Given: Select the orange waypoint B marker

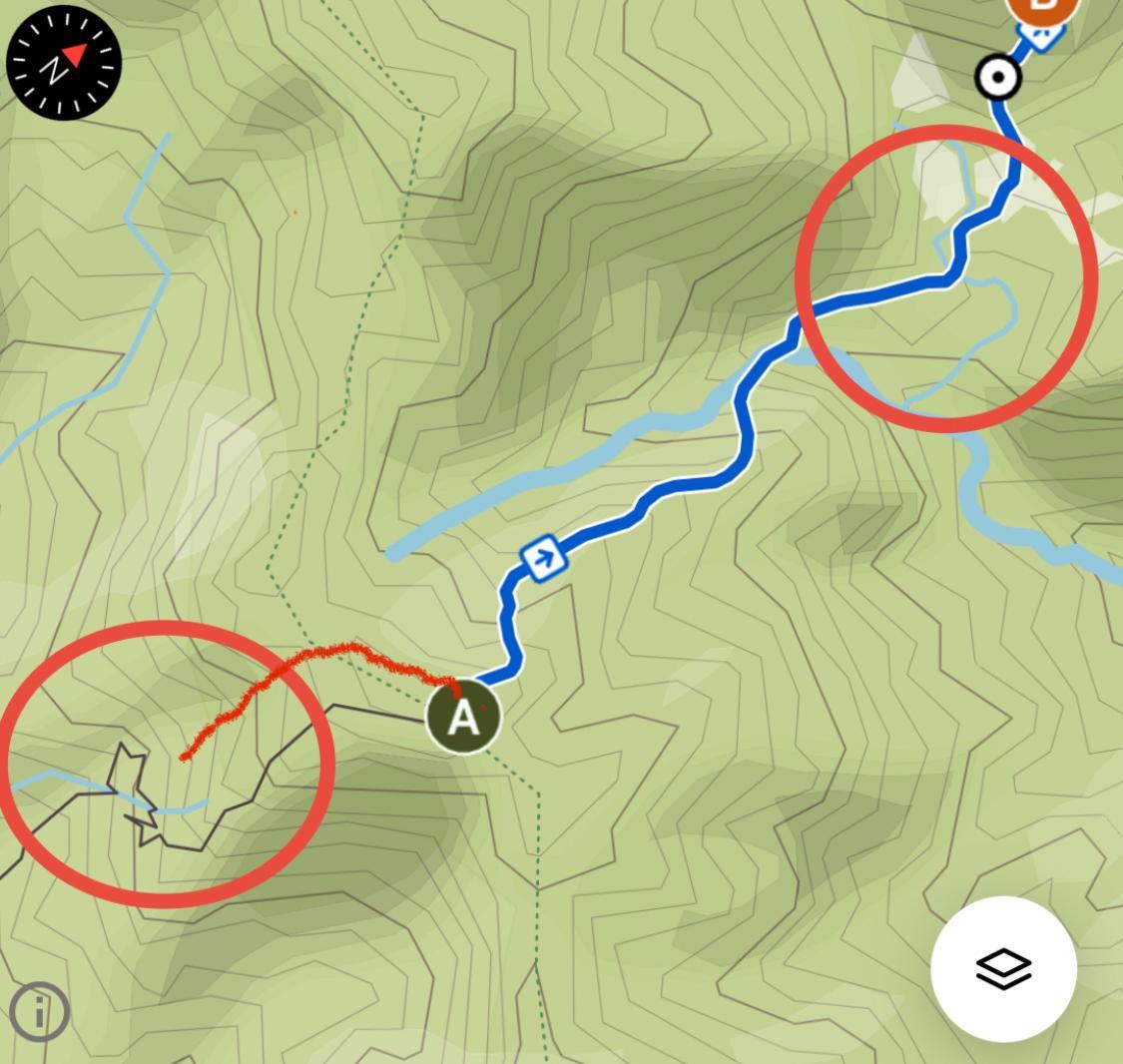Looking at the screenshot, I should click(1042, 10).
